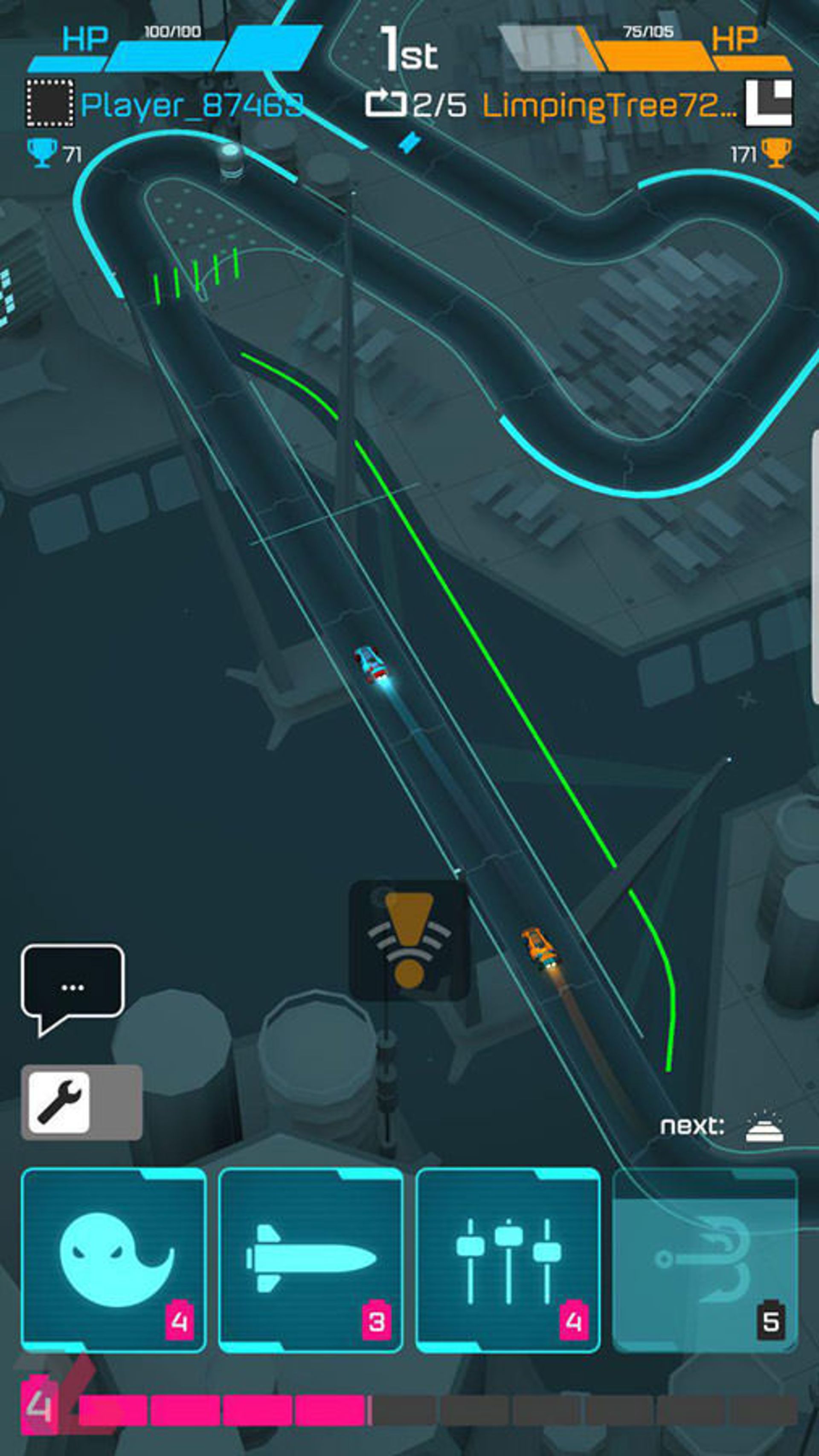This screenshot has width=819, height=1456.
Task: Tap the wrench repair button
Action: pyautogui.click(x=60, y=1102)
